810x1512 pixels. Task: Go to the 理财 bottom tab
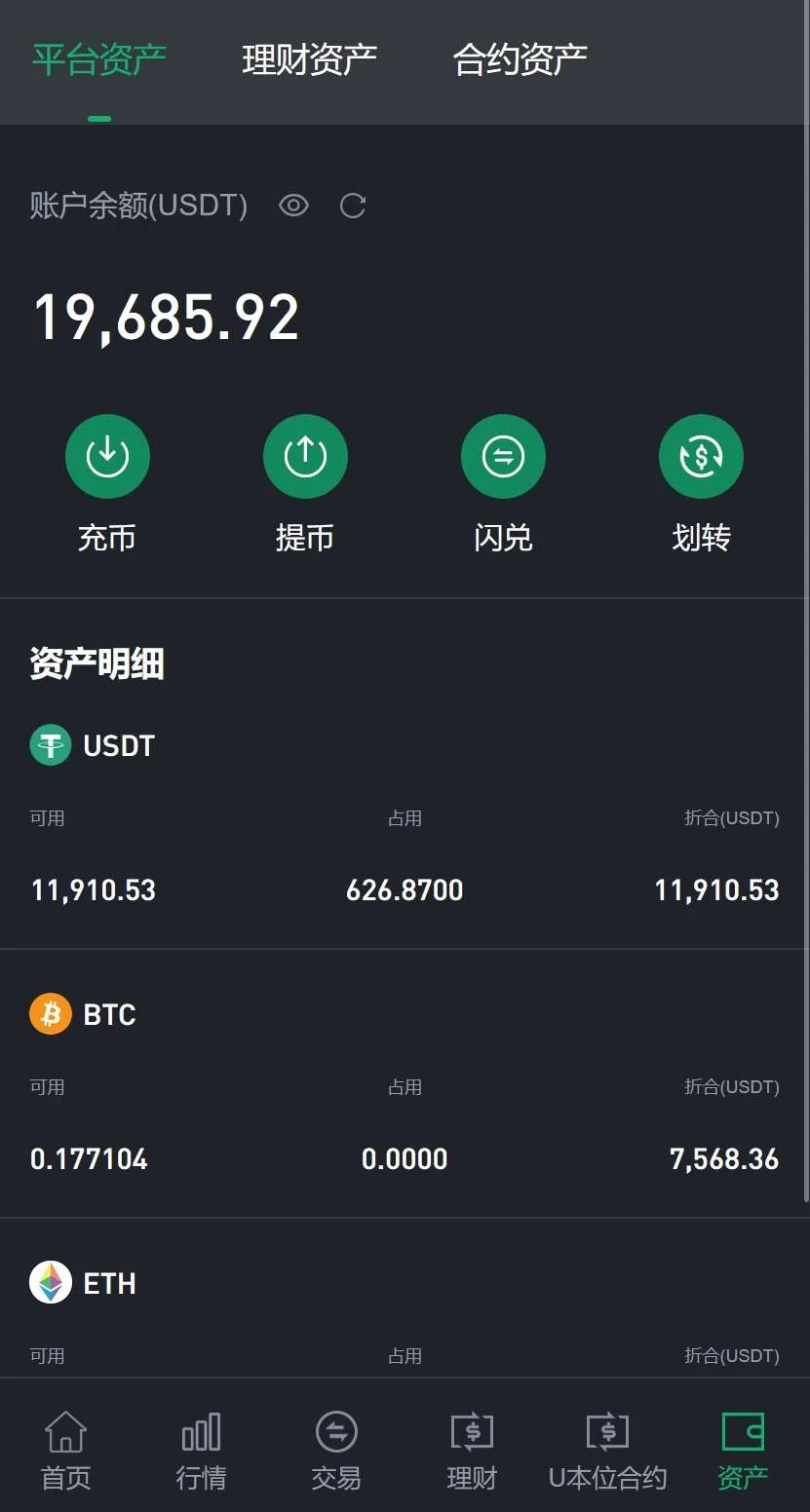tap(472, 1451)
